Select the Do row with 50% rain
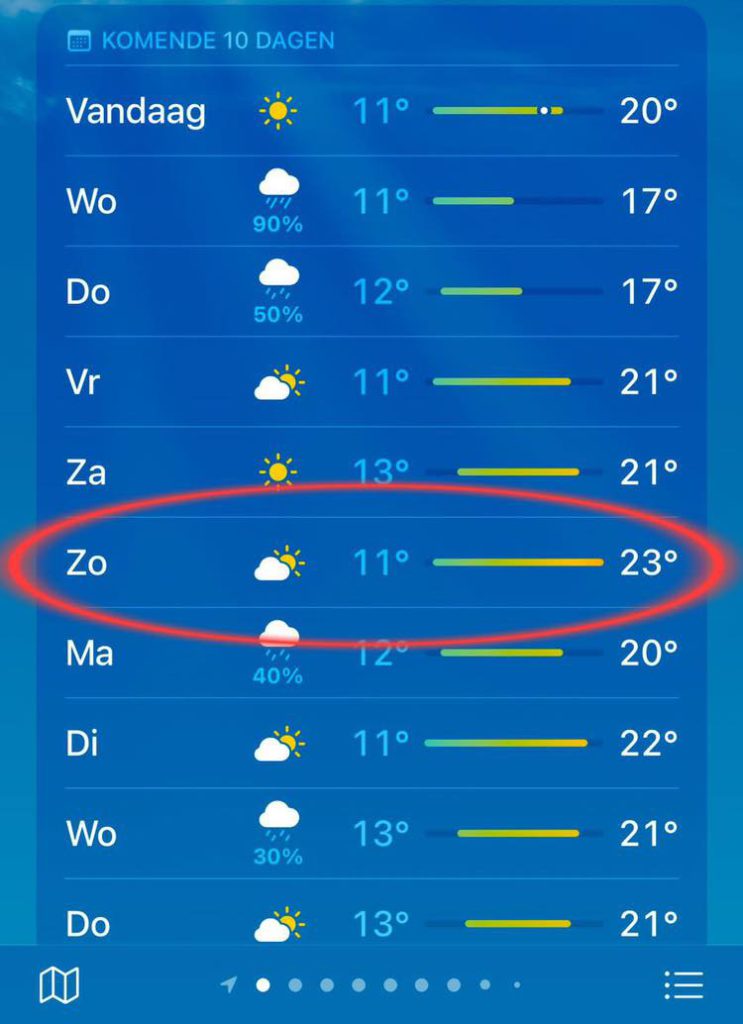 [371, 292]
